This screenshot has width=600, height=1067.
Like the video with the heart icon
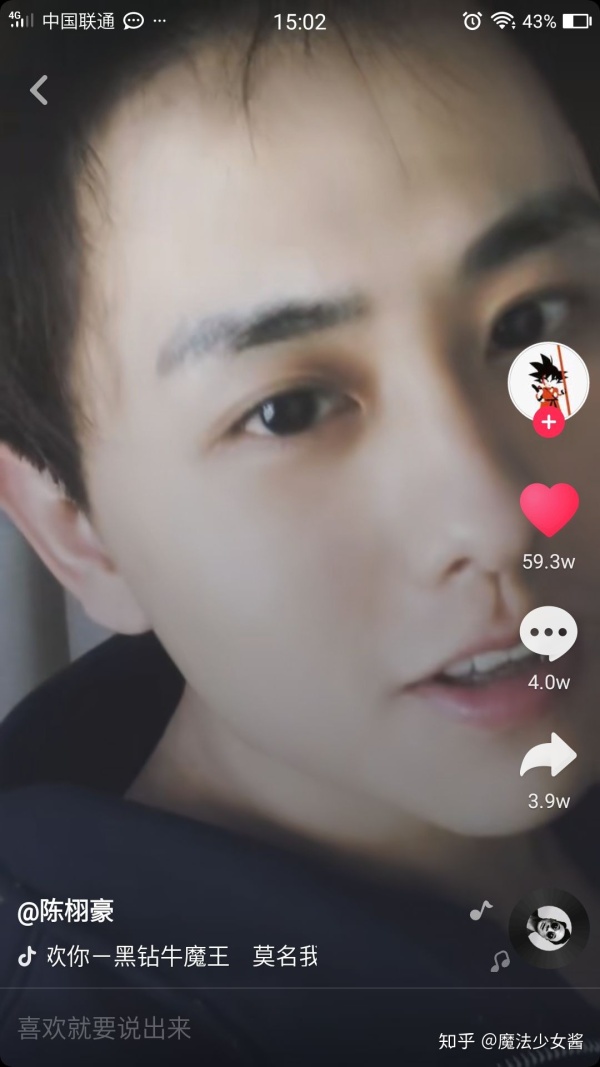pyautogui.click(x=549, y=510)
